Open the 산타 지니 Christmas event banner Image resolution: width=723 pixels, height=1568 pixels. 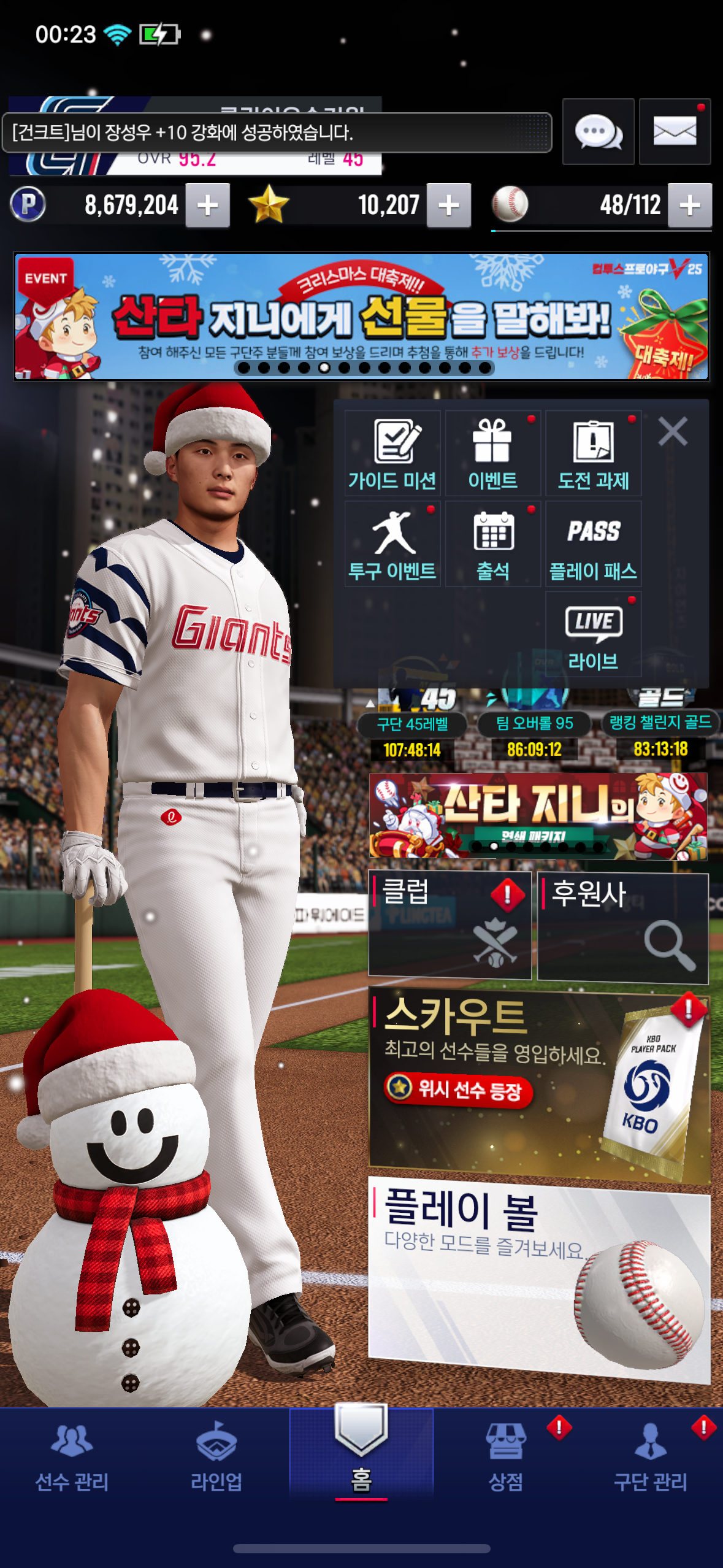(361, 317)
